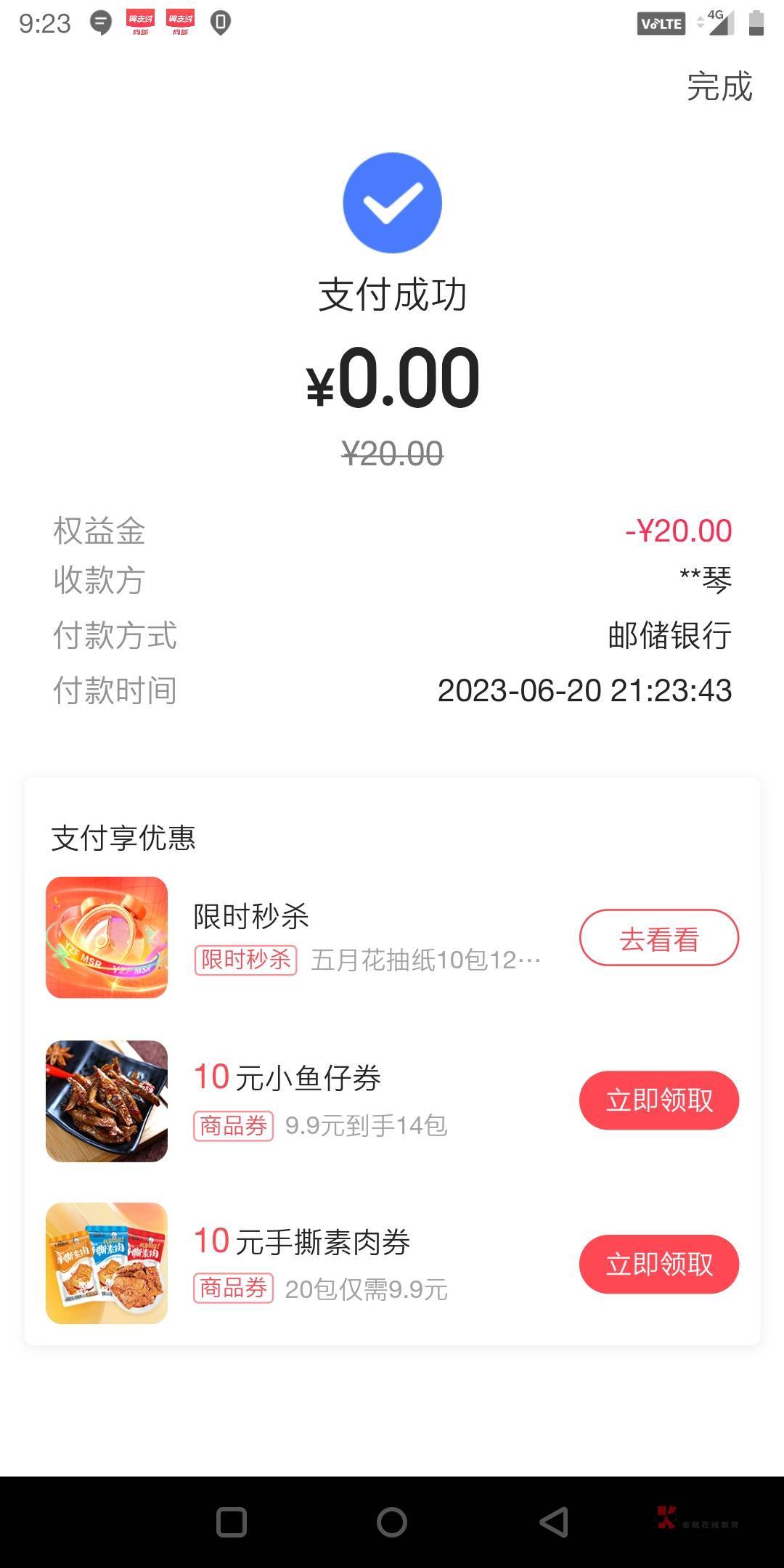Tap 去看看 for 限时秒杀
Image resolution: width=784 pixels, height=1568 pixels.
[658, 939]
